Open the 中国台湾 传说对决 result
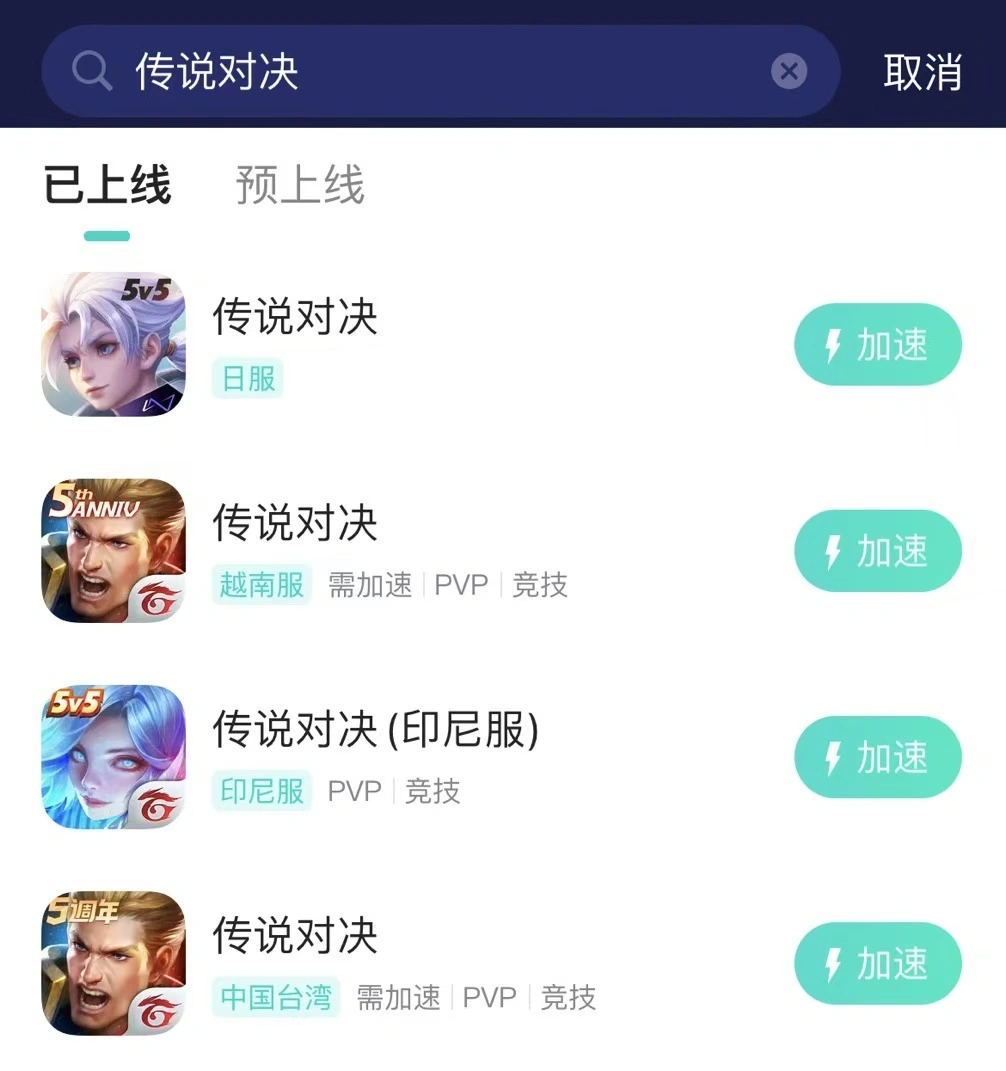 pyautogui.click(x=295, y=937)
